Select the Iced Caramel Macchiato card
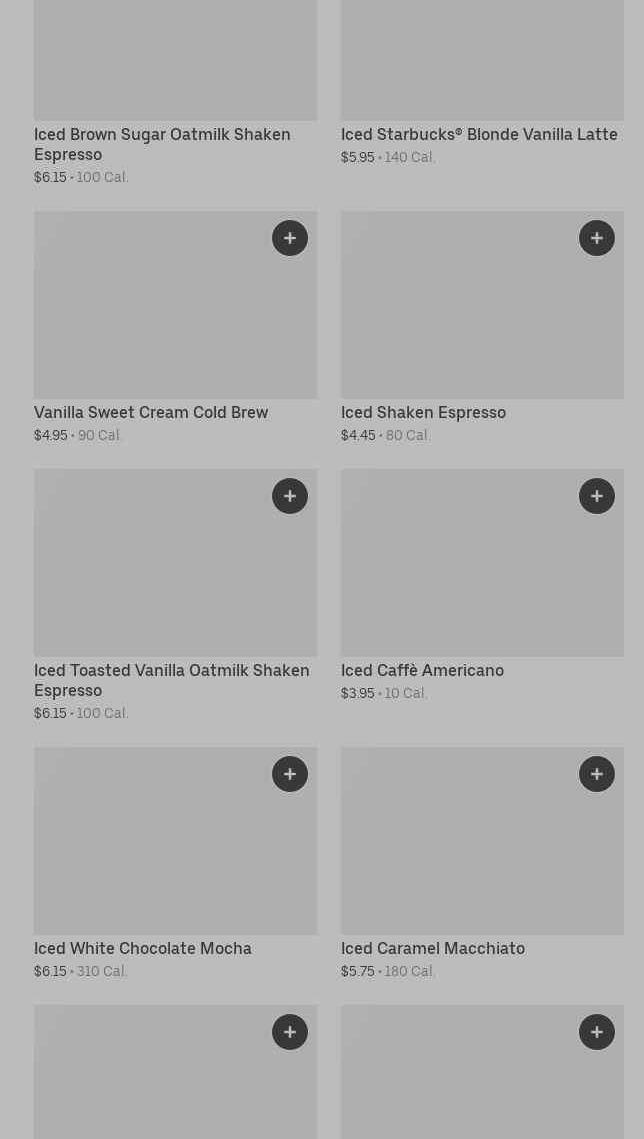This screenshot has height=1139, width=644. click(433, 949)
